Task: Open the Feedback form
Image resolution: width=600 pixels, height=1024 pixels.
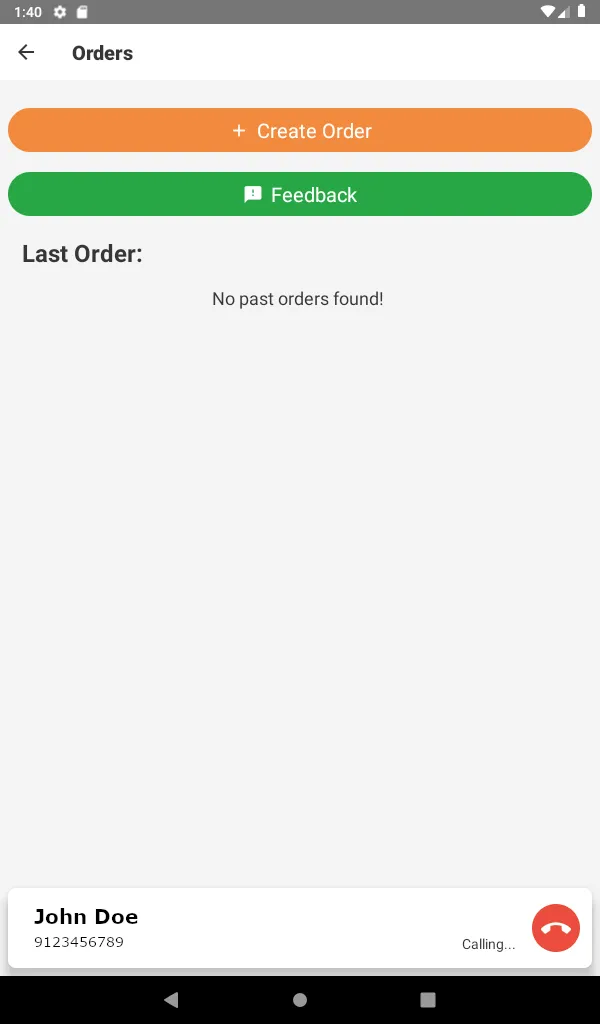Action: pyautogui.click(x=300, y=194)
